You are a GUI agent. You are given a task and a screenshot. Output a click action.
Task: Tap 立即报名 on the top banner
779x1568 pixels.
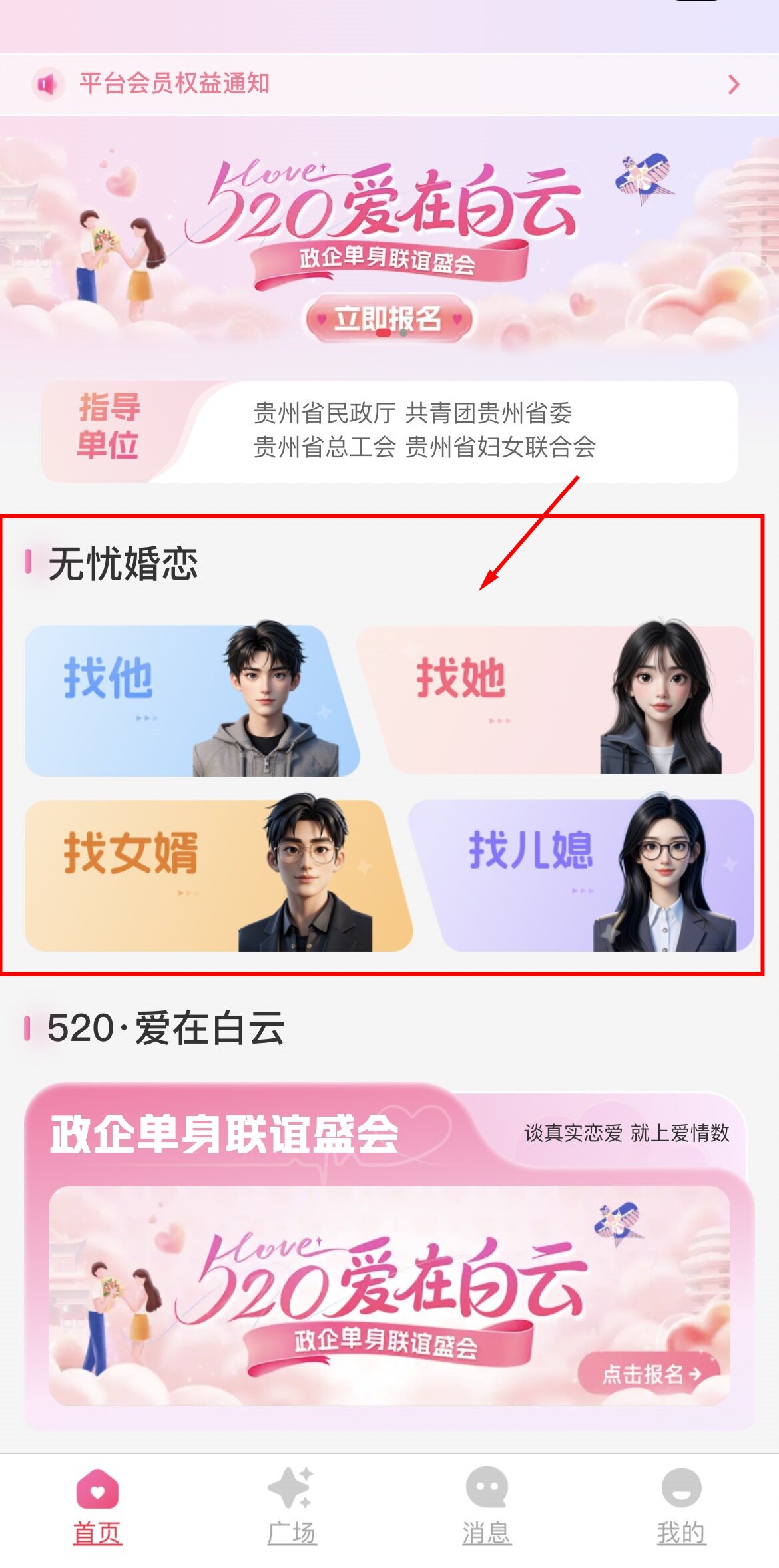(x=389, y=318)
